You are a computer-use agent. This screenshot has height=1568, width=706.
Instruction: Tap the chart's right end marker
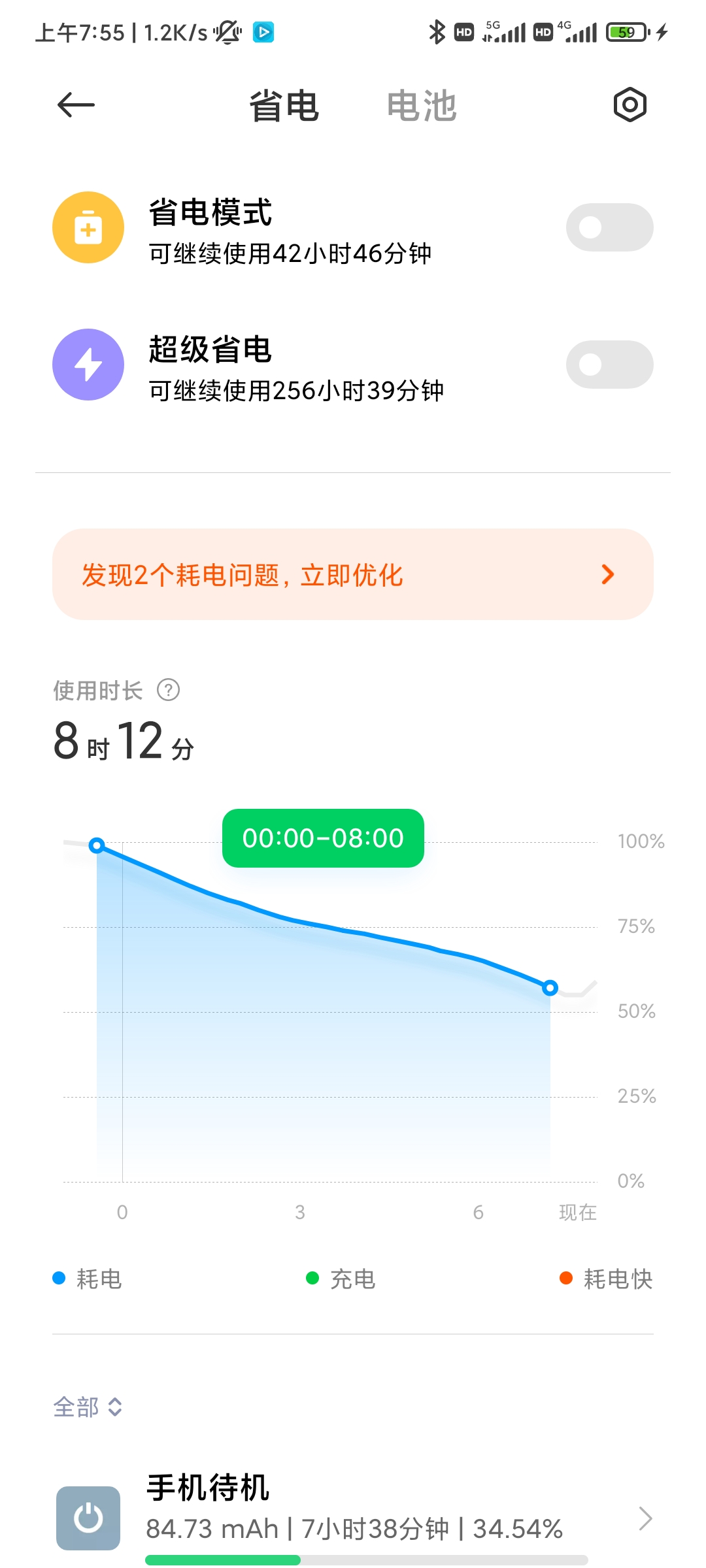[550, 988]
